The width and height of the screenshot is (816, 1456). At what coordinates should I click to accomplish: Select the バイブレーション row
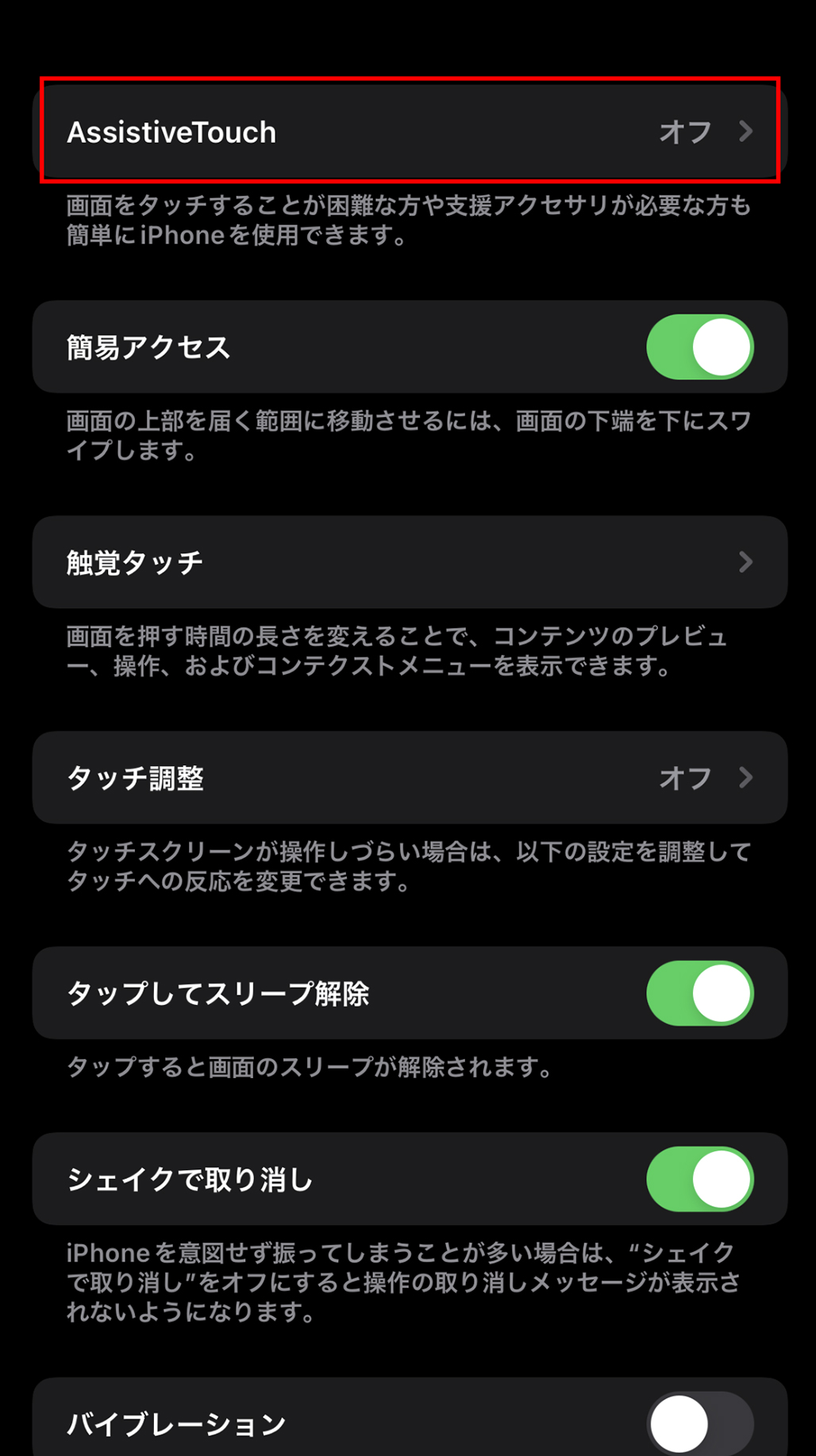pos(318,1421)
